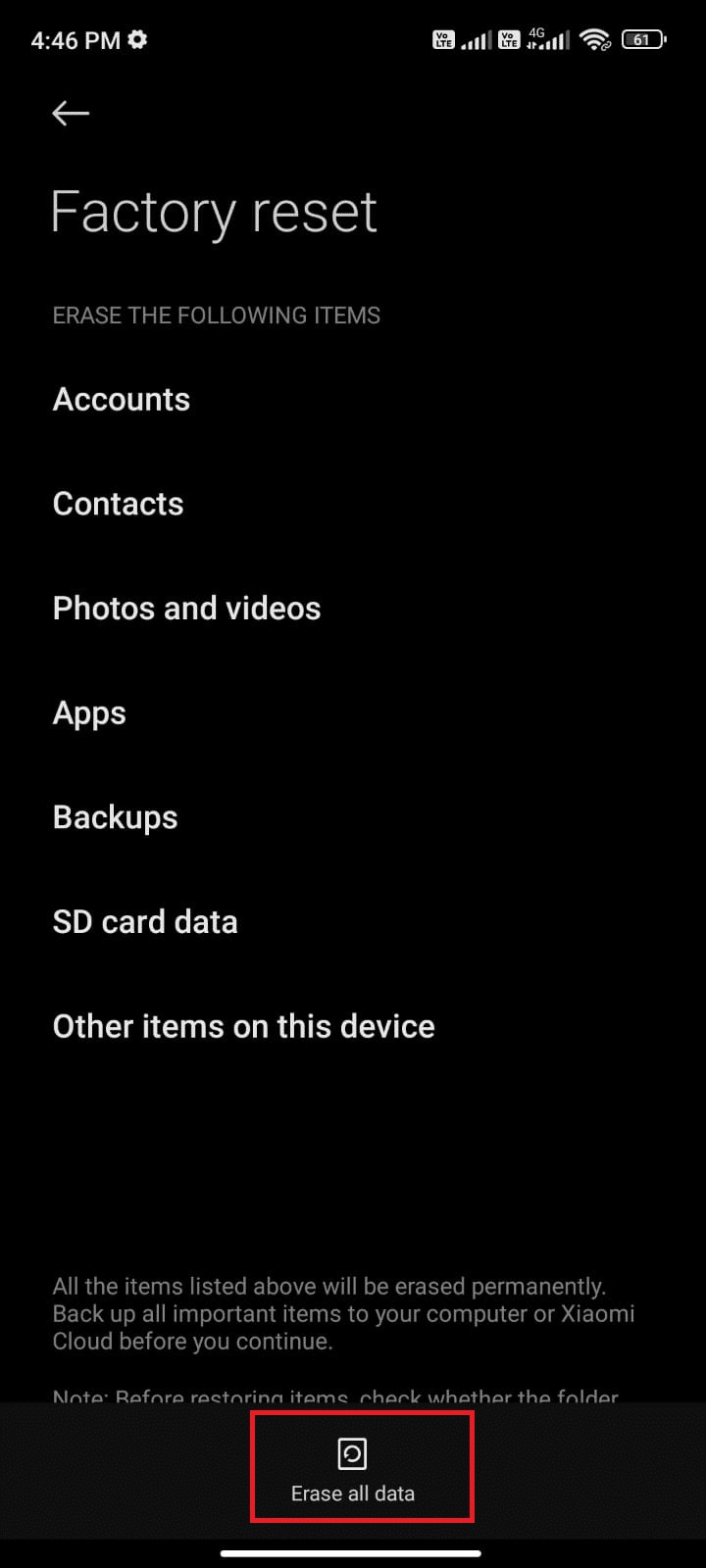Tap the VoLTE indicator in status bar
The width and height of the screenshot is (706, 1568).
click(443, 39)
